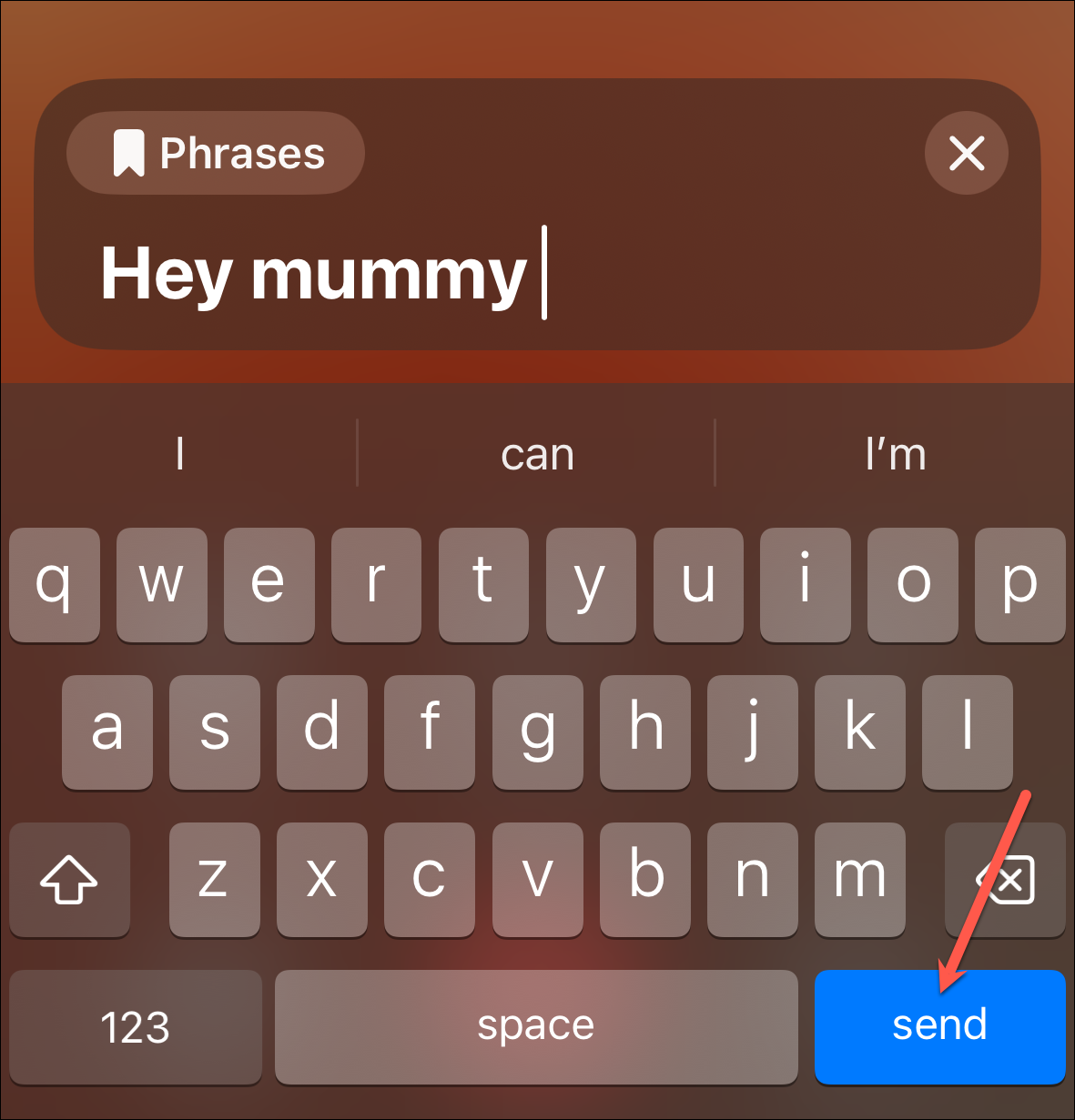
Task: Pick the suggestion "can"
Action: (x=537, y=453)
